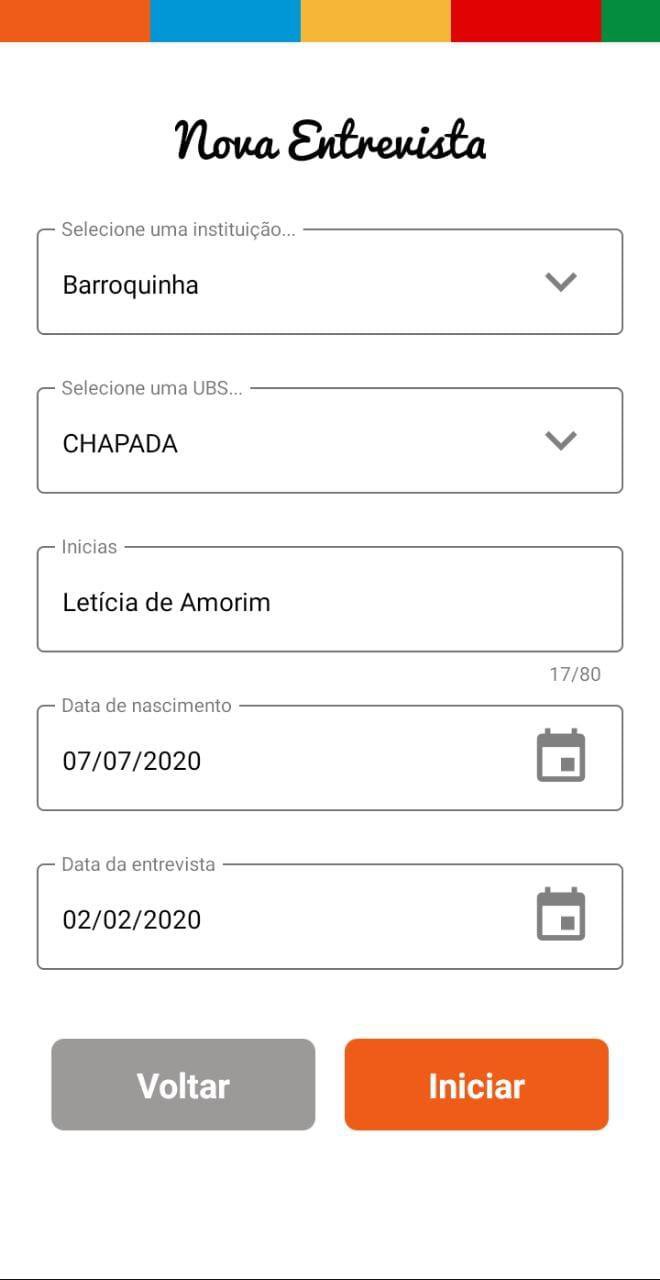The image size is (660, 1280).
Task: Edit the Inicias text field
Action: [329, 601]
